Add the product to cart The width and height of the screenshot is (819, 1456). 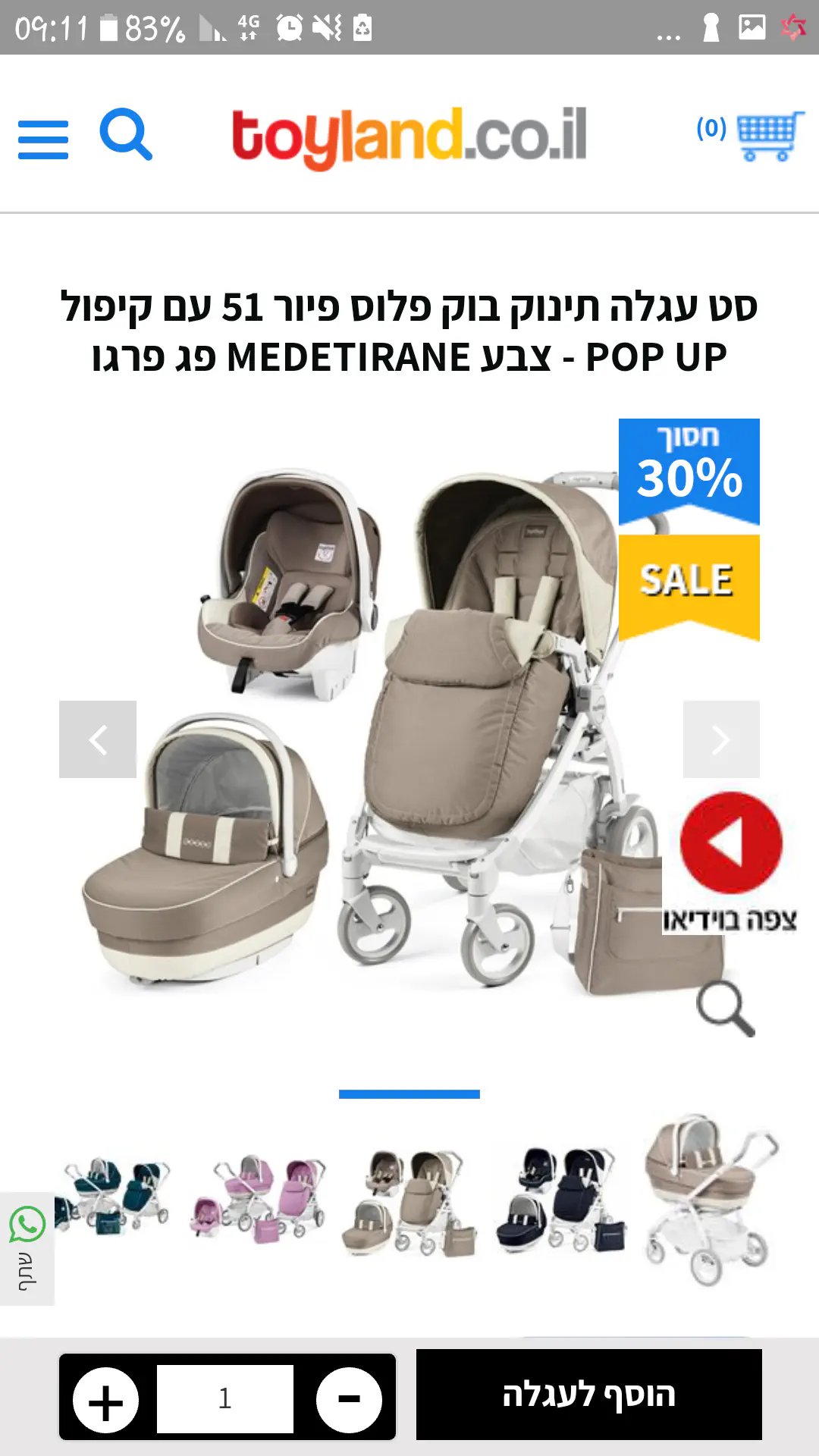(x=588, y=1395)
